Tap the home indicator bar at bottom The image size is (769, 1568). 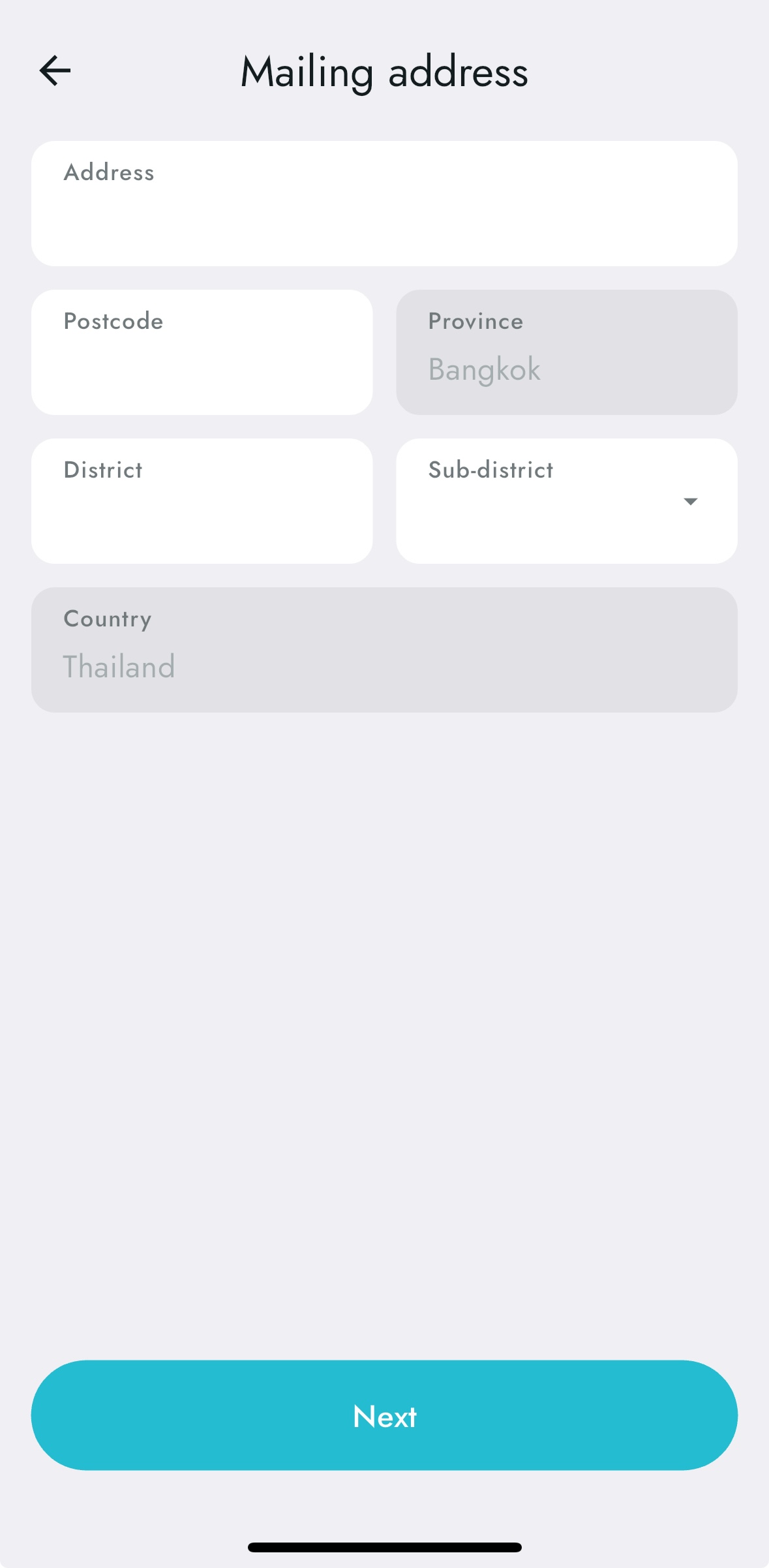tap(384, 1546)
